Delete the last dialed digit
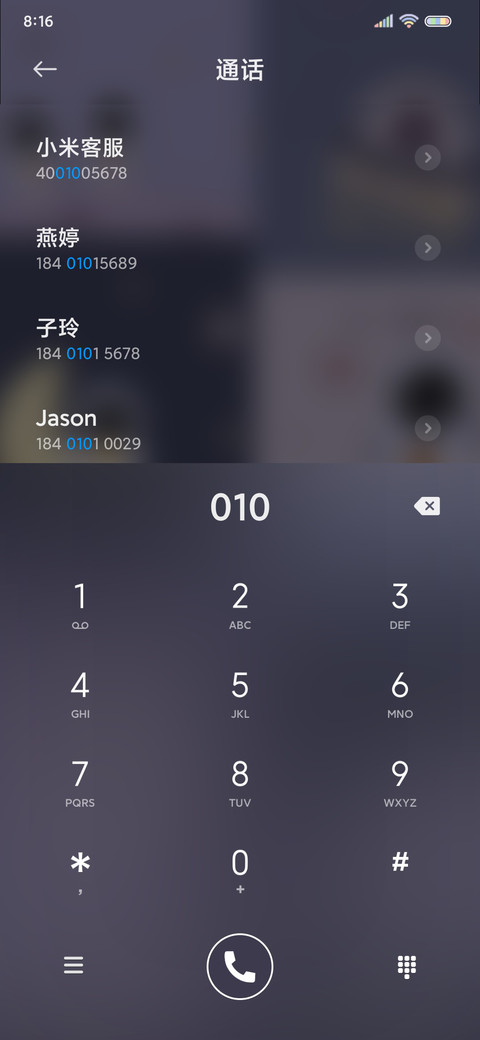The image size is (480, 1040). pyautogui.click(x=427, y=507)
